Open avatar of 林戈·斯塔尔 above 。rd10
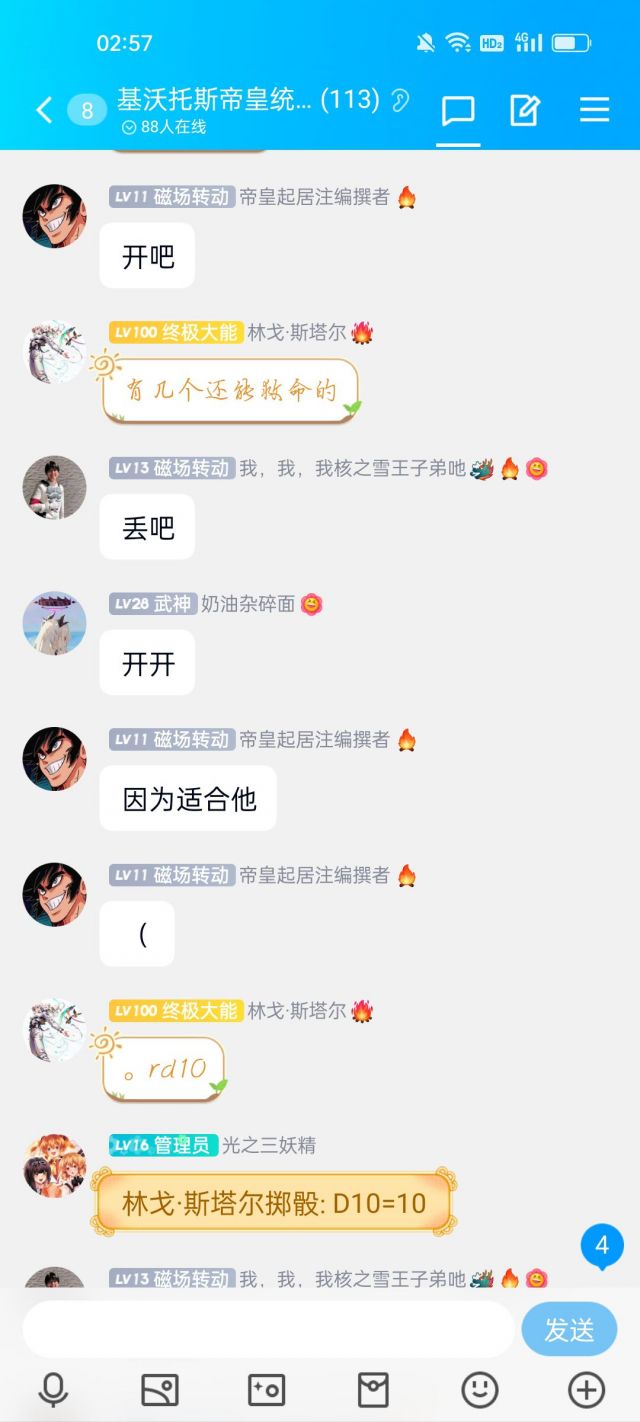 coord(55,1029)
